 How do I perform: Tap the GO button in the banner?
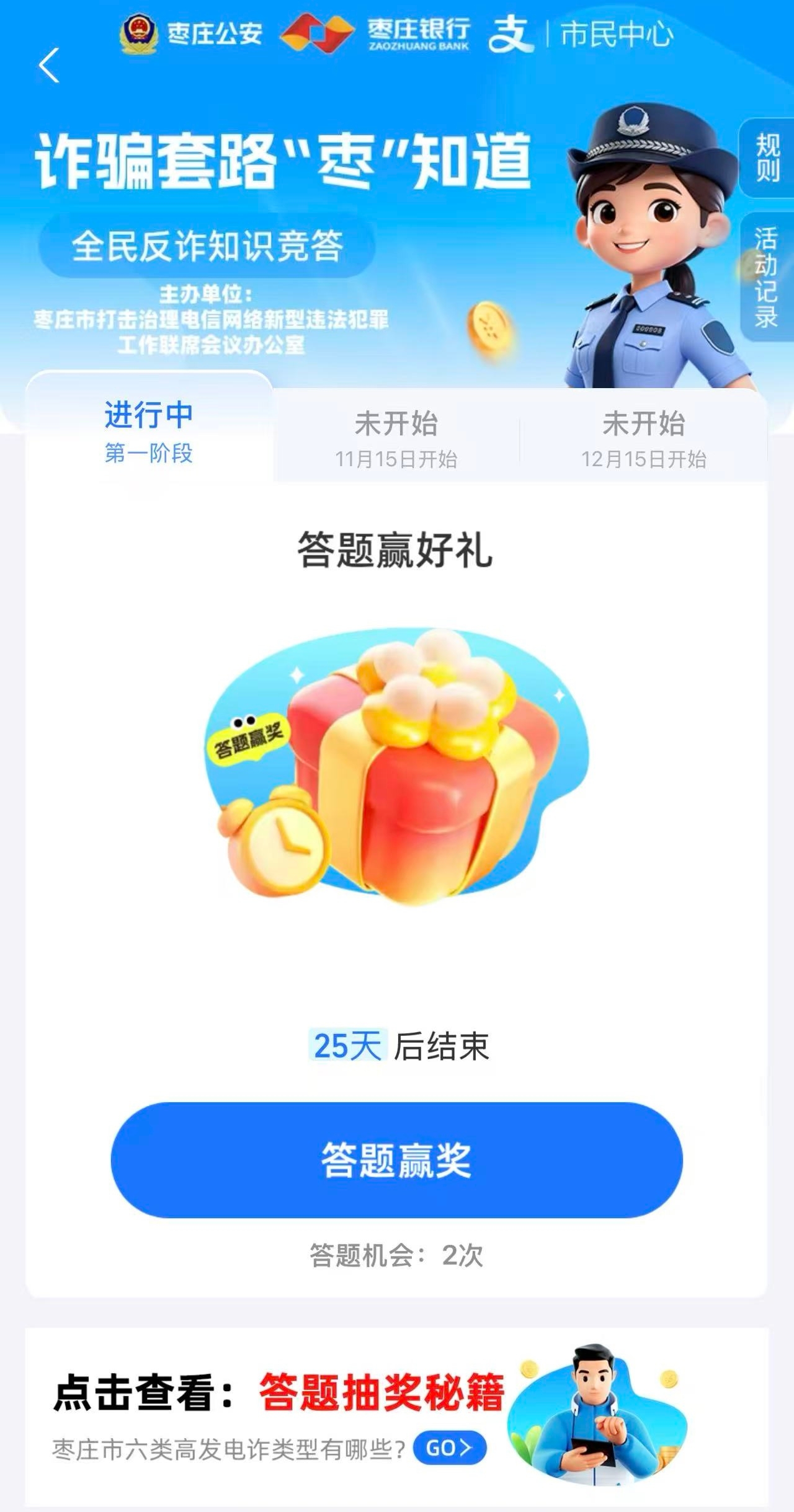click(449, 1448)
